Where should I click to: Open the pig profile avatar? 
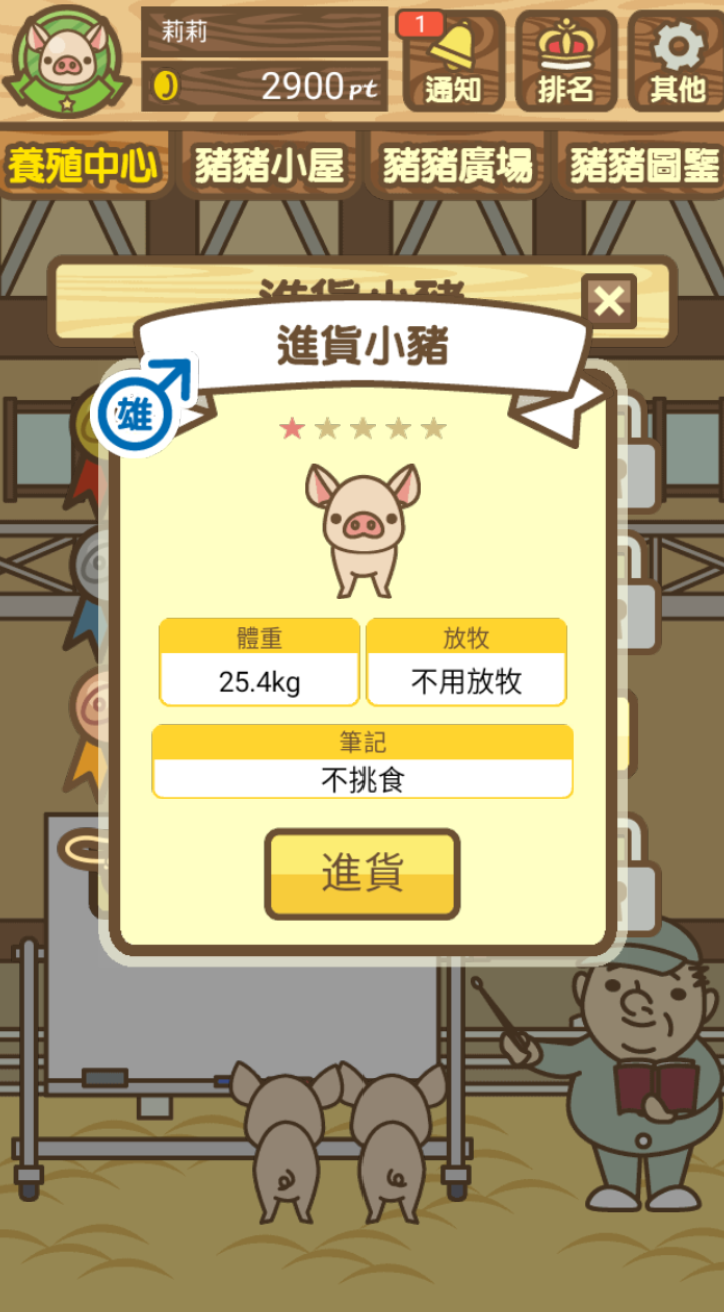(66, 62)
